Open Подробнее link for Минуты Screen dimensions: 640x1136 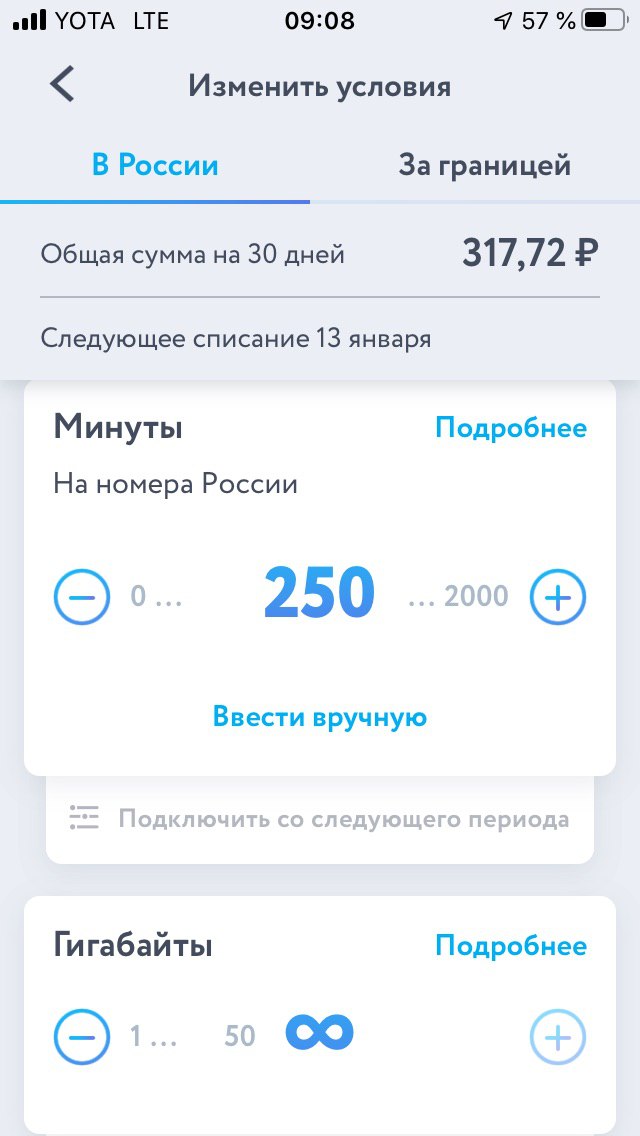click(511, 428)
